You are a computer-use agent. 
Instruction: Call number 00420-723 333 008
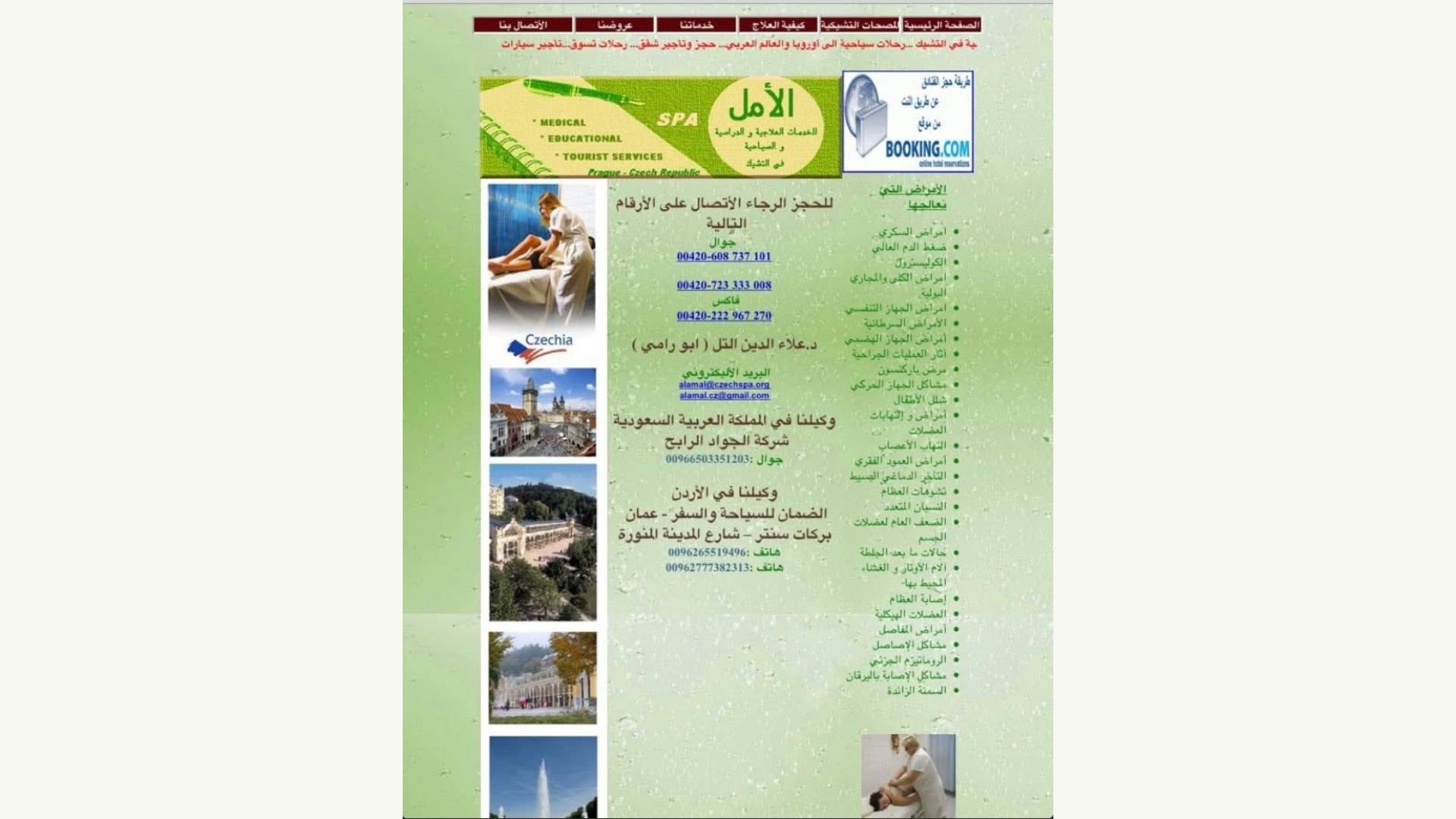pos(723,285)
